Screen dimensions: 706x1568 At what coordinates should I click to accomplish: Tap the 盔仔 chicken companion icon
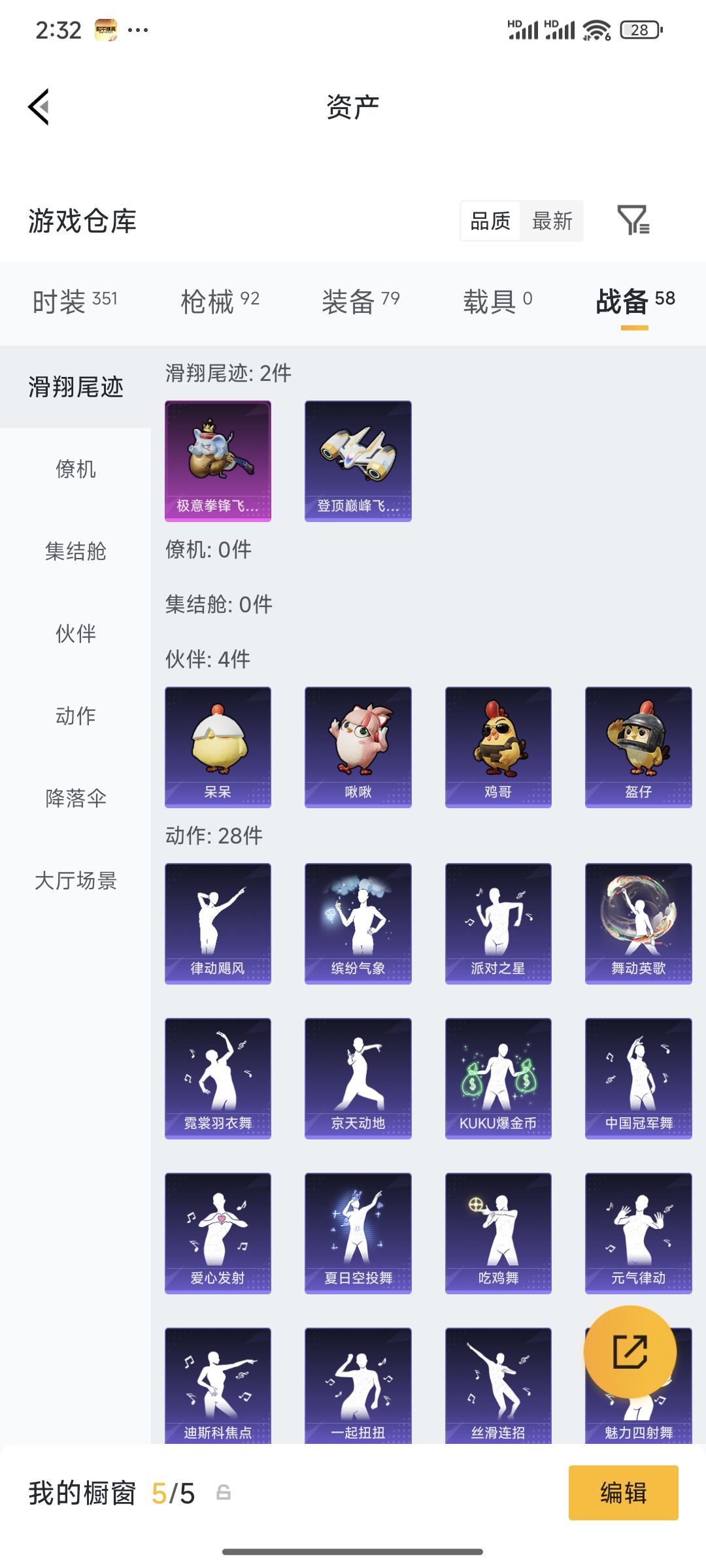click(x=637, y=745)
